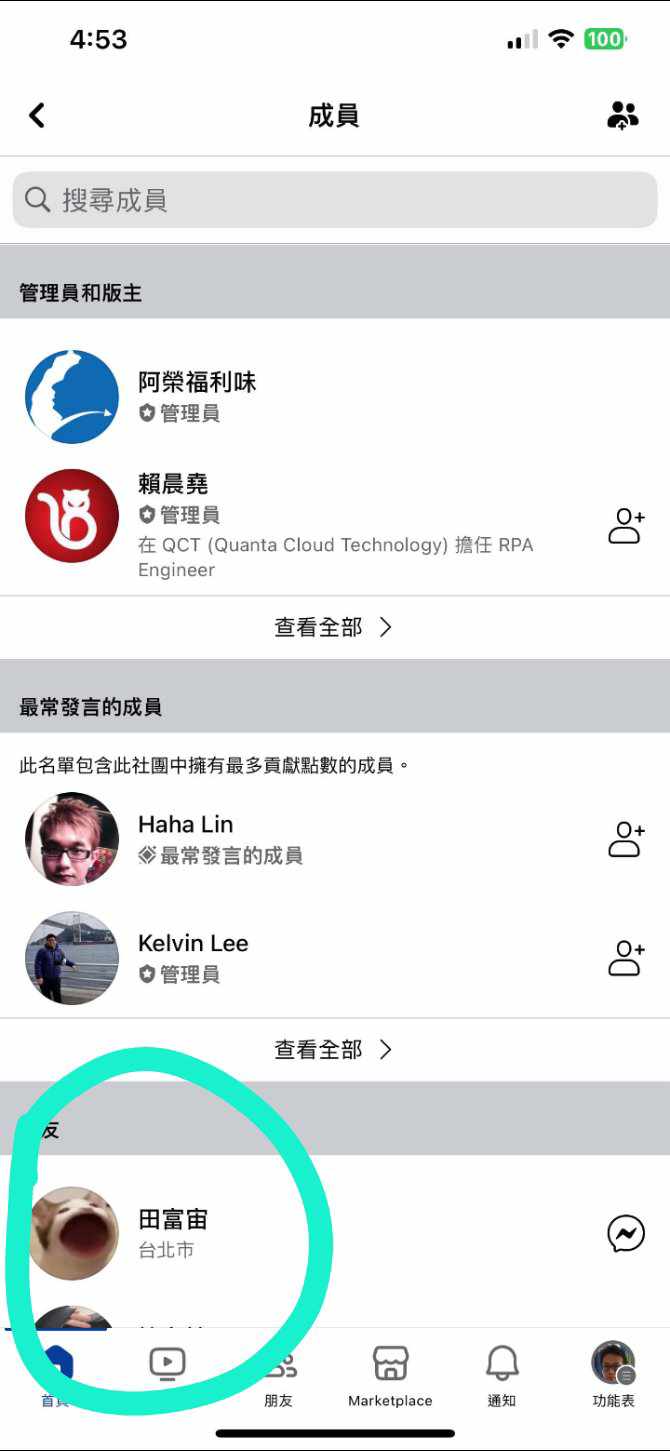This screenshot has height=1451, width=670.
Task: Open the invite members icon
Action: point(622,116)
